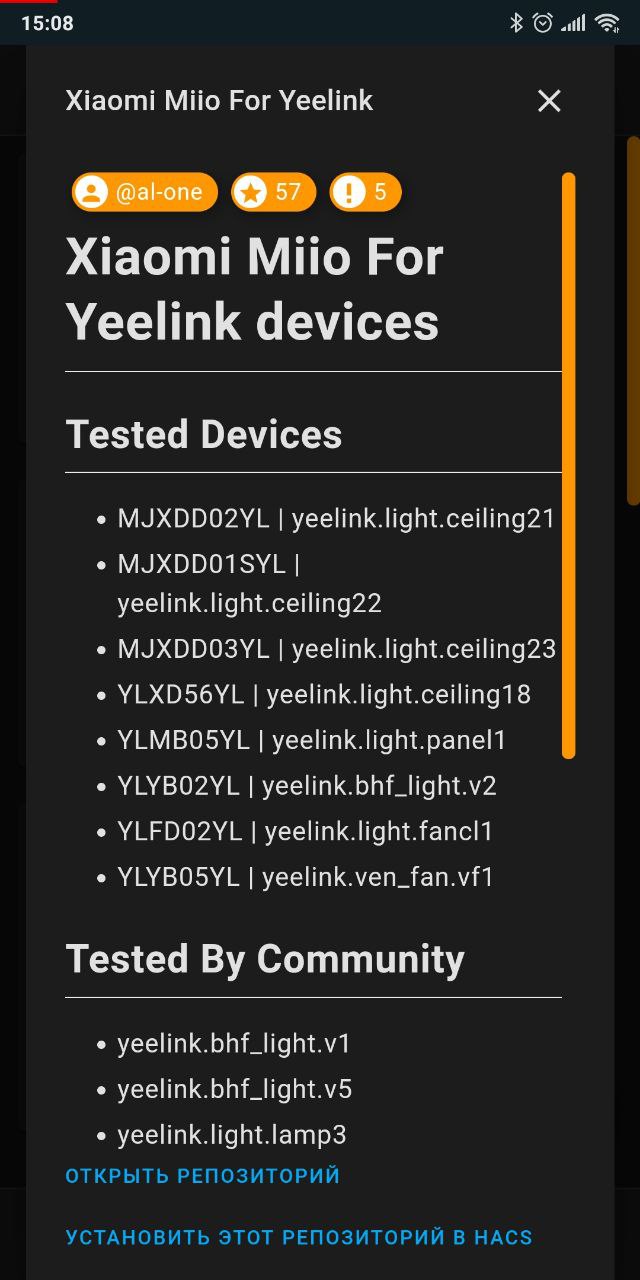Screen dimensions: 640x1280
Task: Tap the @al-one author chip
Action: point(144,192)
